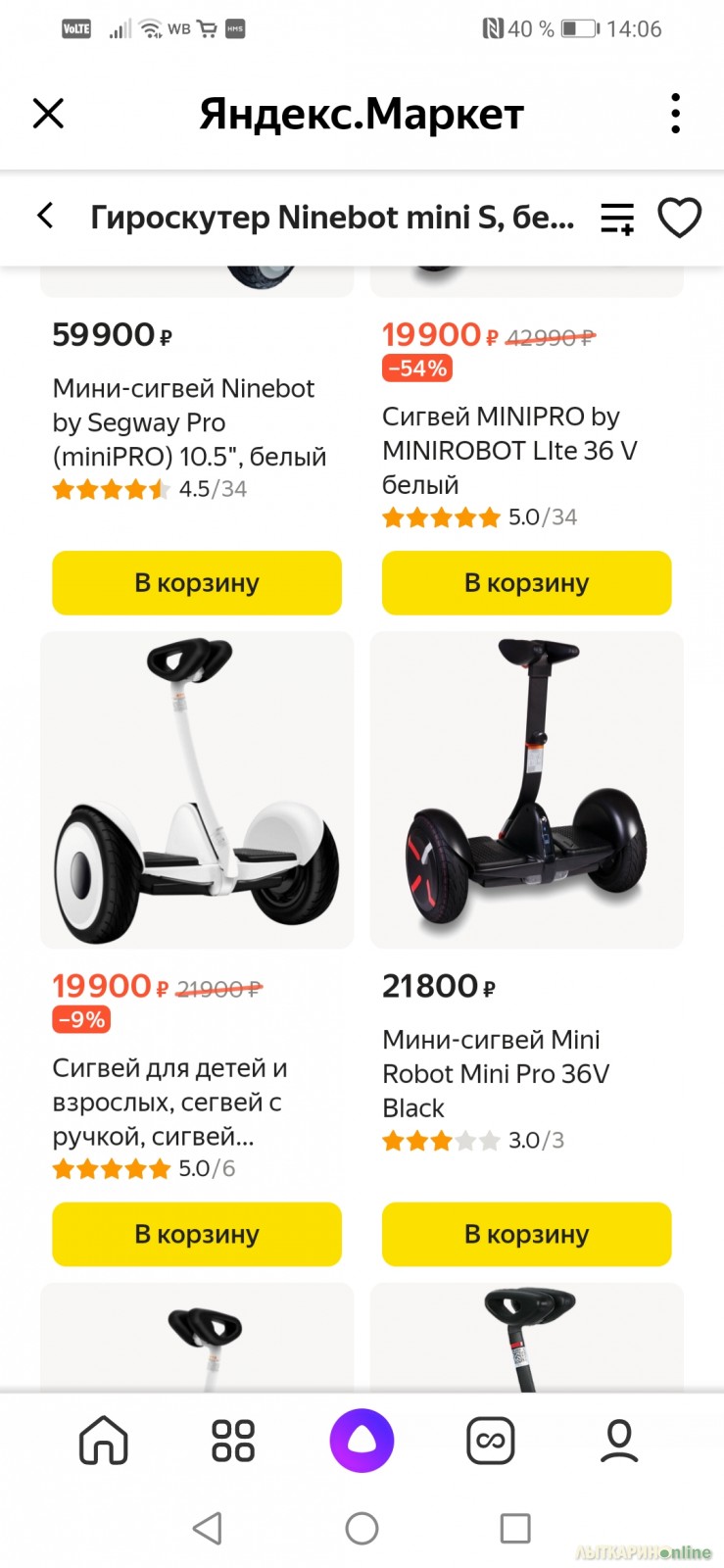This screenshot has height=1568, width=724.
Task: Add the 19900 ₽ white segway for kids to cart
Action: pos(197,1234)
